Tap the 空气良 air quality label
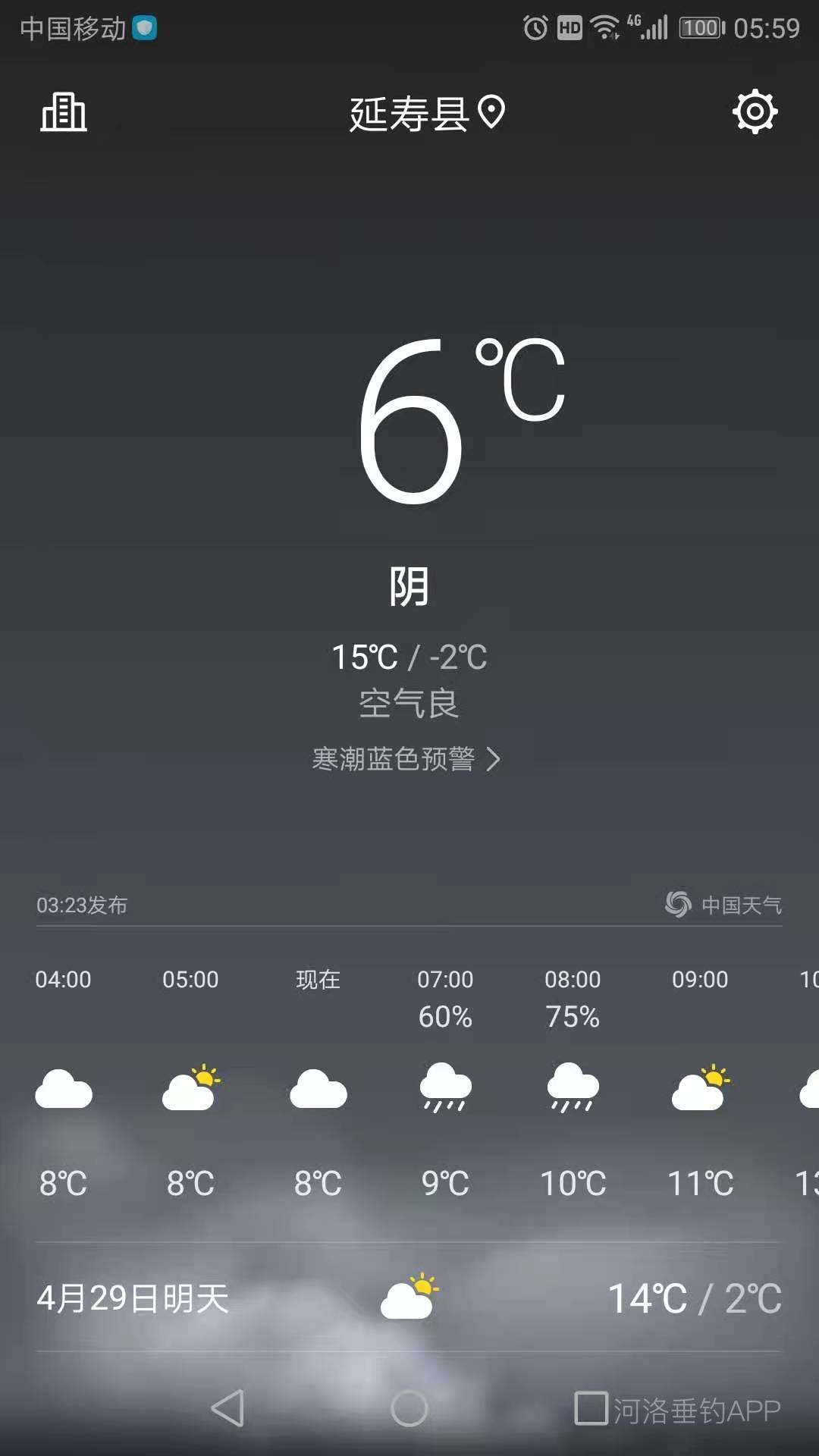Image resolution: width=819 pixels, height=1456 pixels. click(x=409, y=703)
